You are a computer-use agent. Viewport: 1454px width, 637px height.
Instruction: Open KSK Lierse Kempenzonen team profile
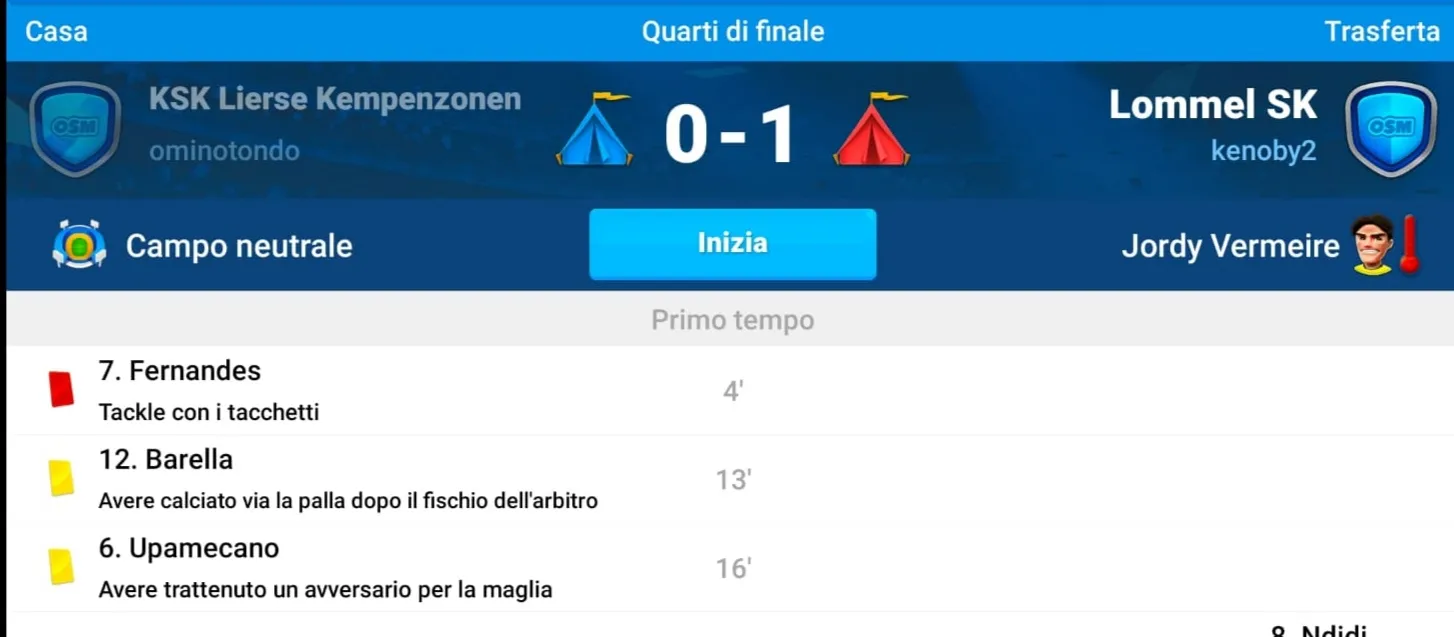tap(335, 100)
